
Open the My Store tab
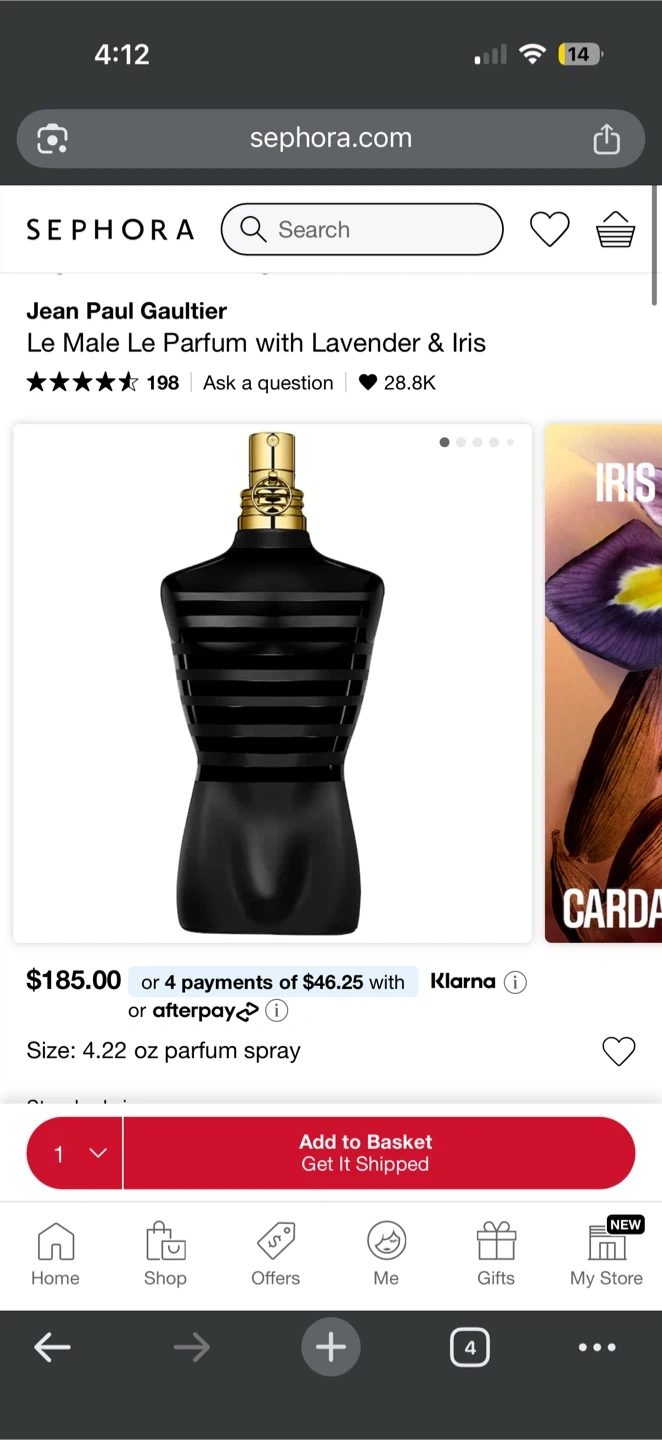[606, 1255]
